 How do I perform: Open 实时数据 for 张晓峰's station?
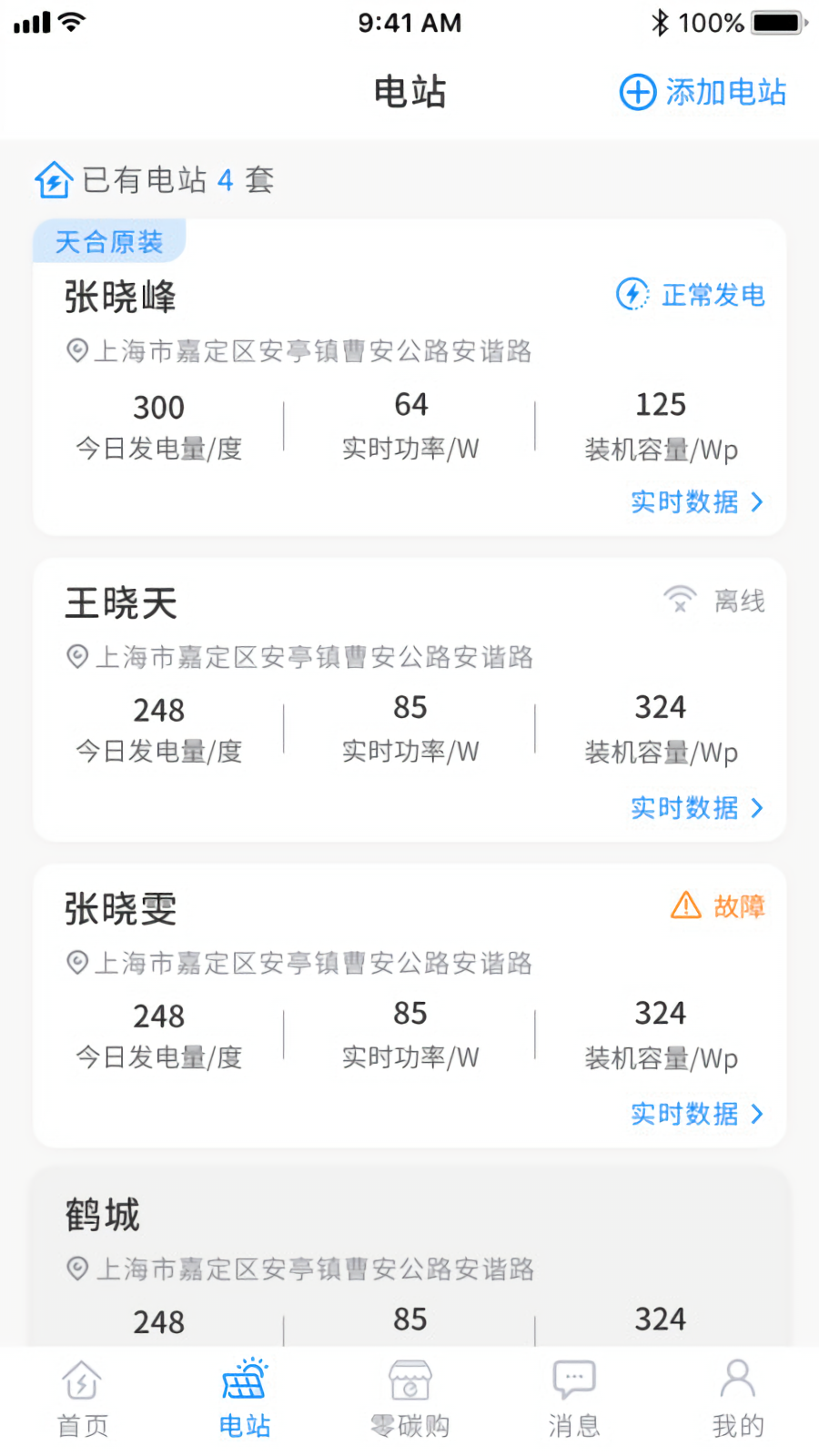697,501
